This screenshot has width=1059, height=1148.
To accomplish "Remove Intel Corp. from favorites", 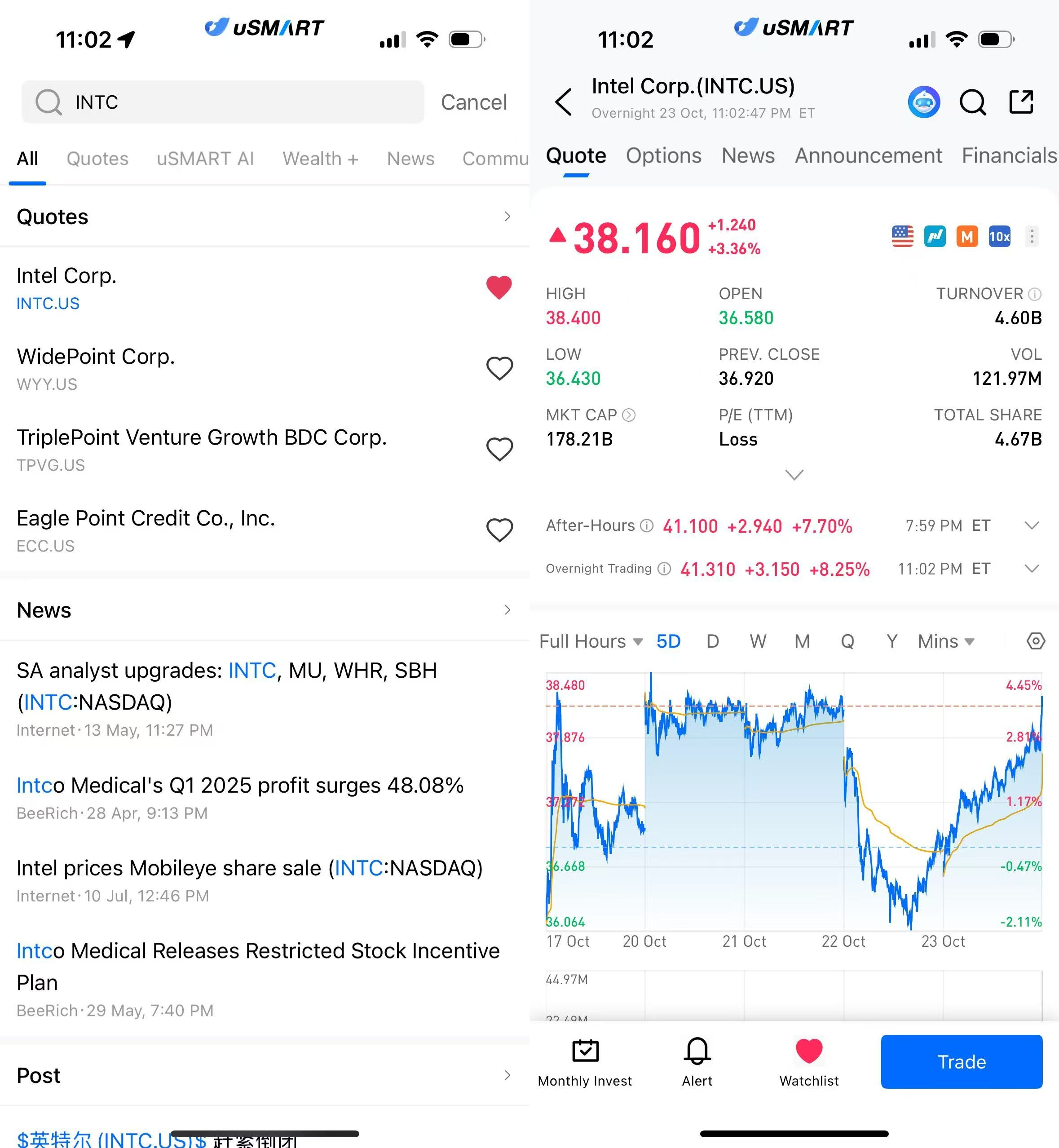I will coord(499,287).
